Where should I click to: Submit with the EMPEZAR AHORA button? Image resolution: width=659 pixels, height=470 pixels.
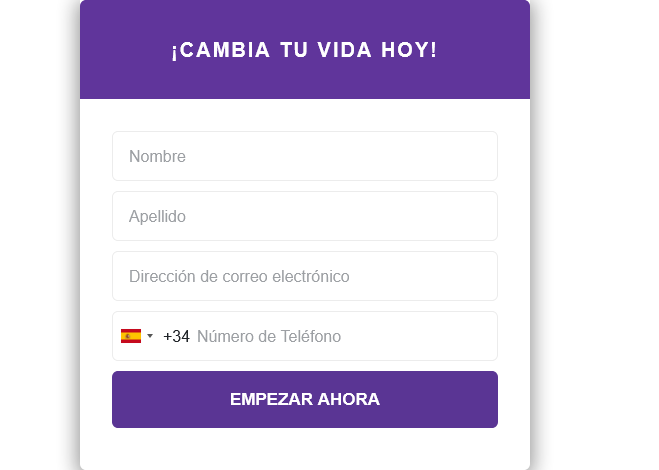point(304,399)
